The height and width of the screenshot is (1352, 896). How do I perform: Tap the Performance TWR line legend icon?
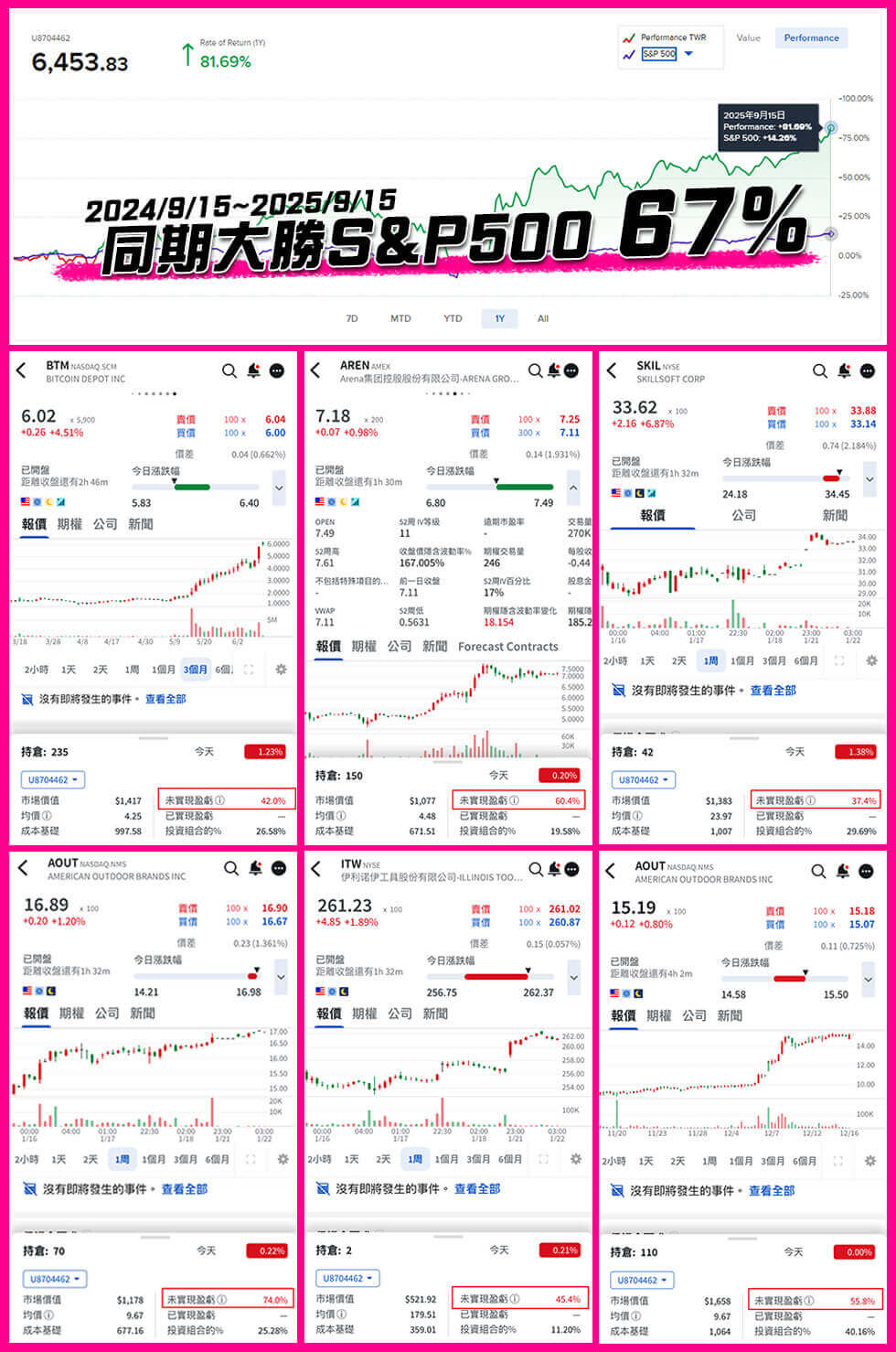coord(628,38)
